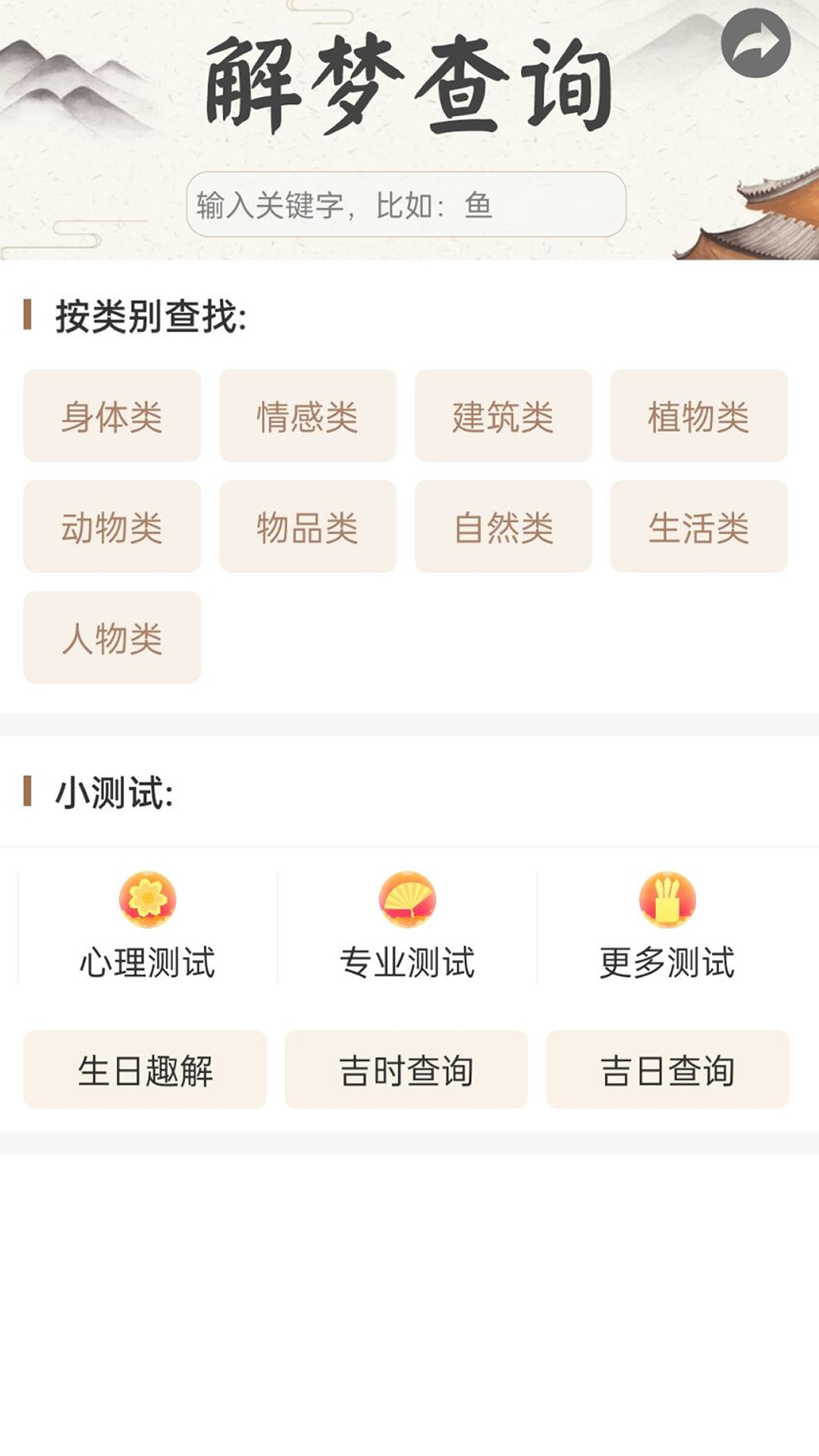The height and width of the screenshot is (1456, 819).
Task: Browse the 自然类 nature category
Action: click(x=503, y=526)
